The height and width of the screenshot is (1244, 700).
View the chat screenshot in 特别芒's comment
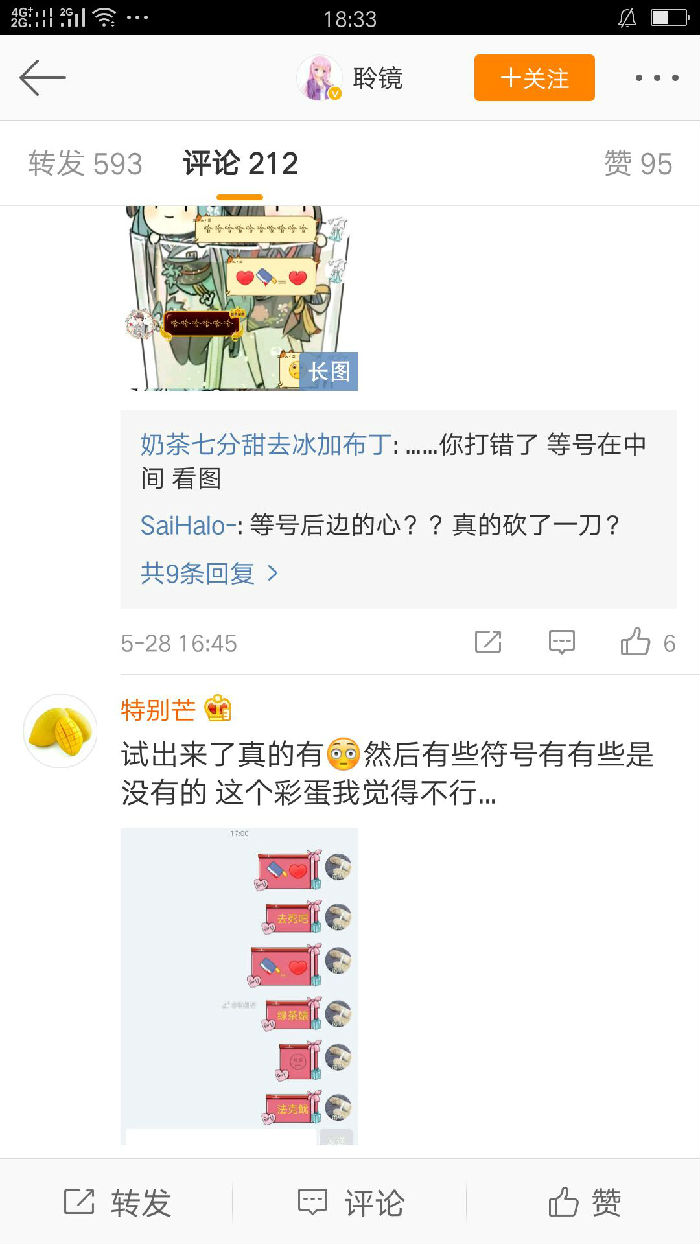point(239,985)
